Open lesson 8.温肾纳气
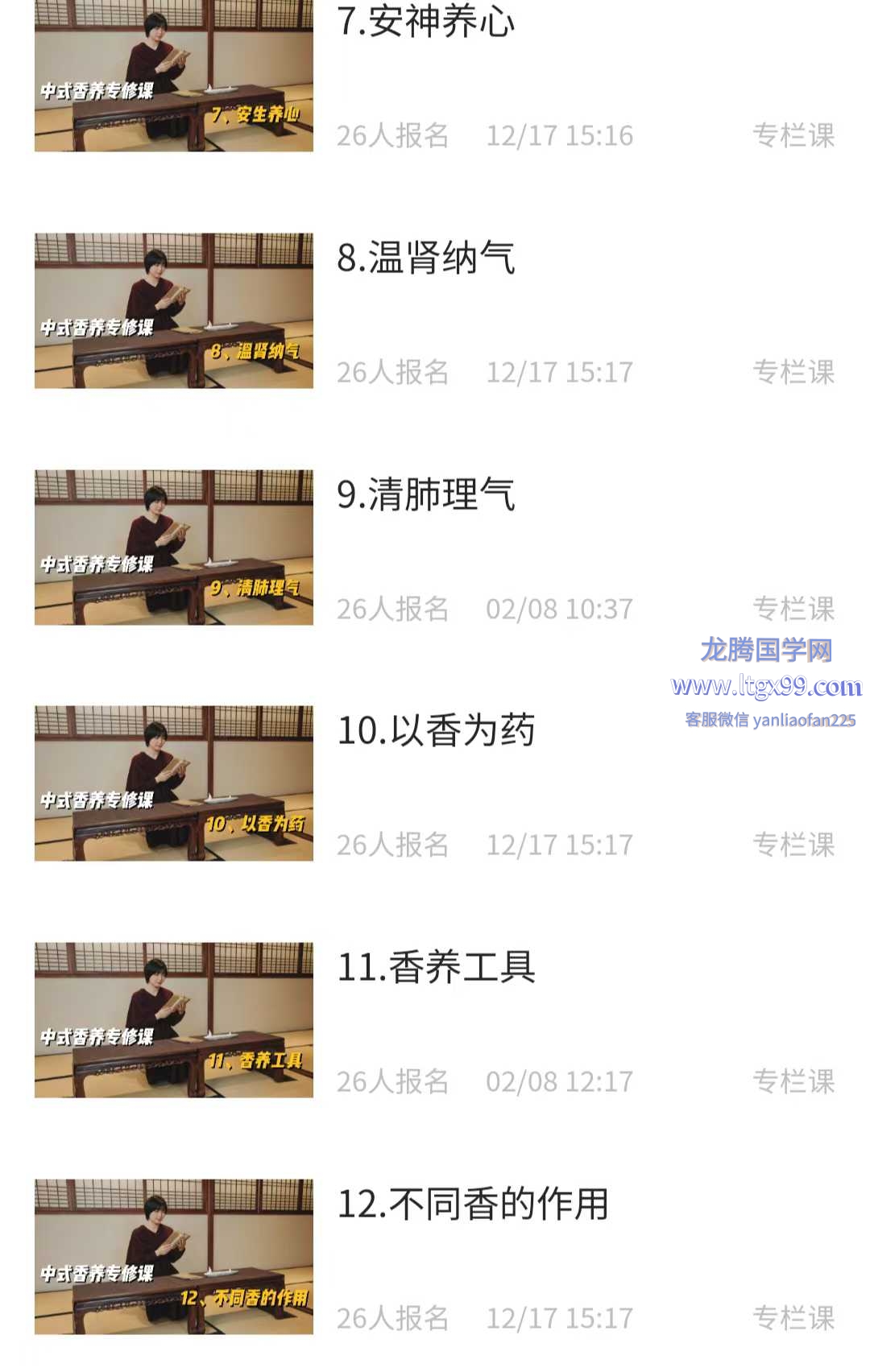The height and width of the screenshot is (1372, 870). [x=426, y=258]
